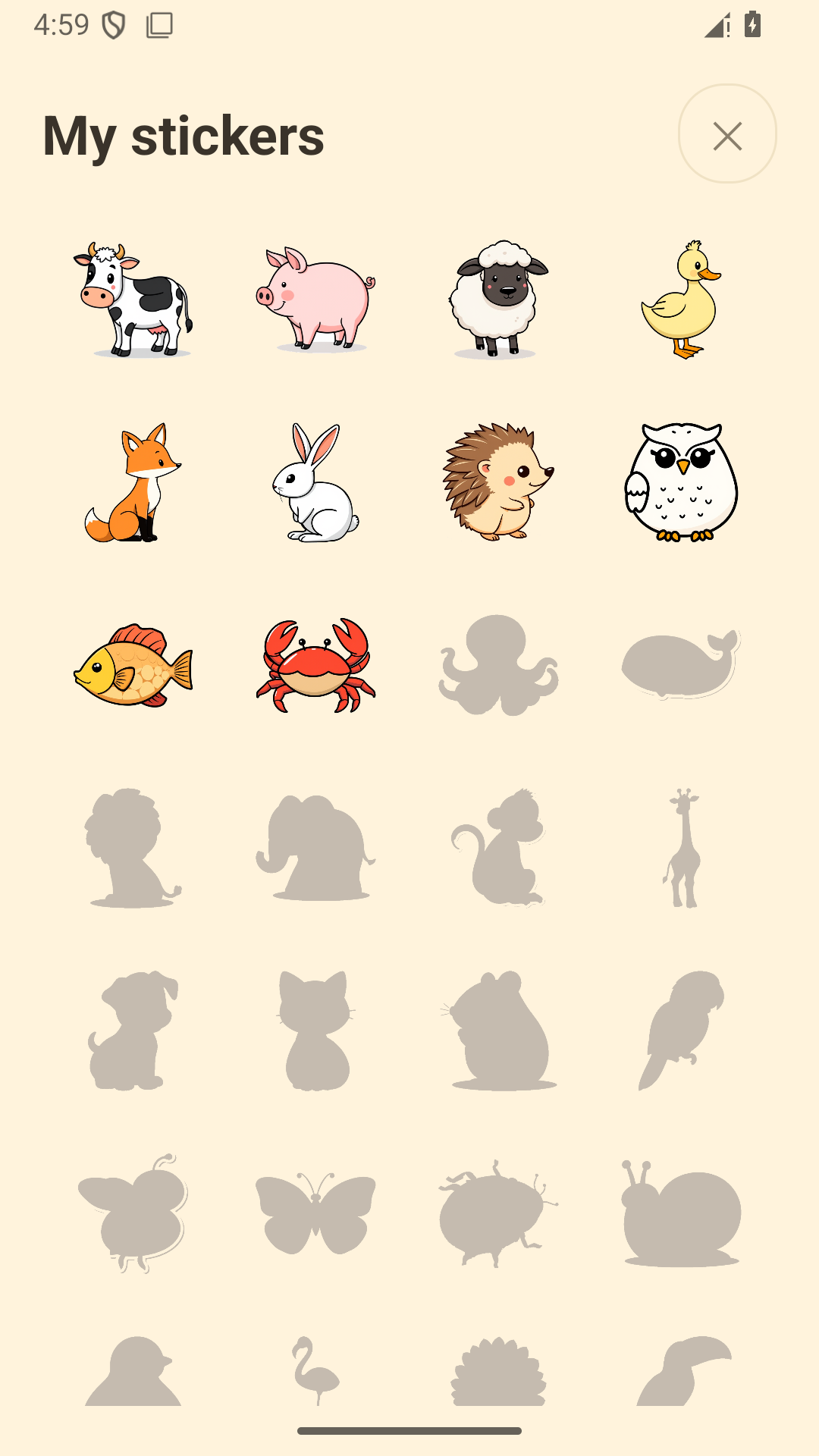Tap the hedgehog sticker
819x1456 pixels.
498,482
